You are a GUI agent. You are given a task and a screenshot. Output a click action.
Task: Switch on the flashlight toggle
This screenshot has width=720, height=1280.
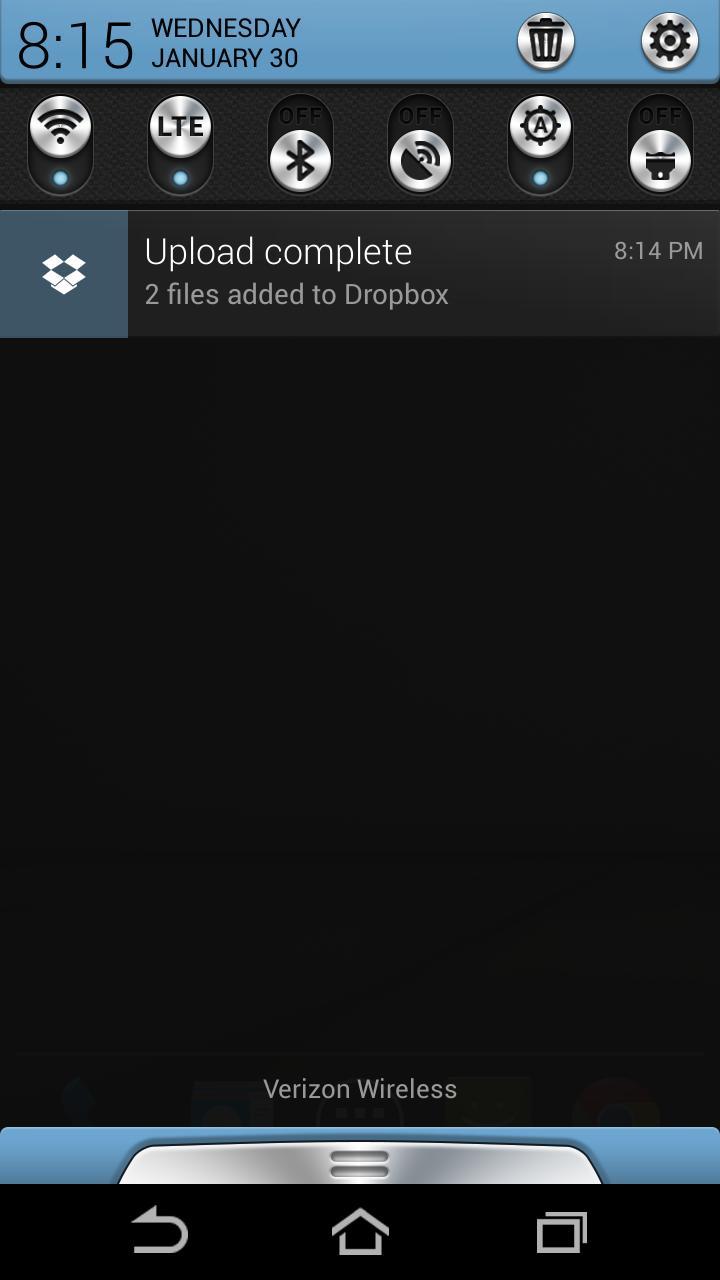[x=660, y=145]
